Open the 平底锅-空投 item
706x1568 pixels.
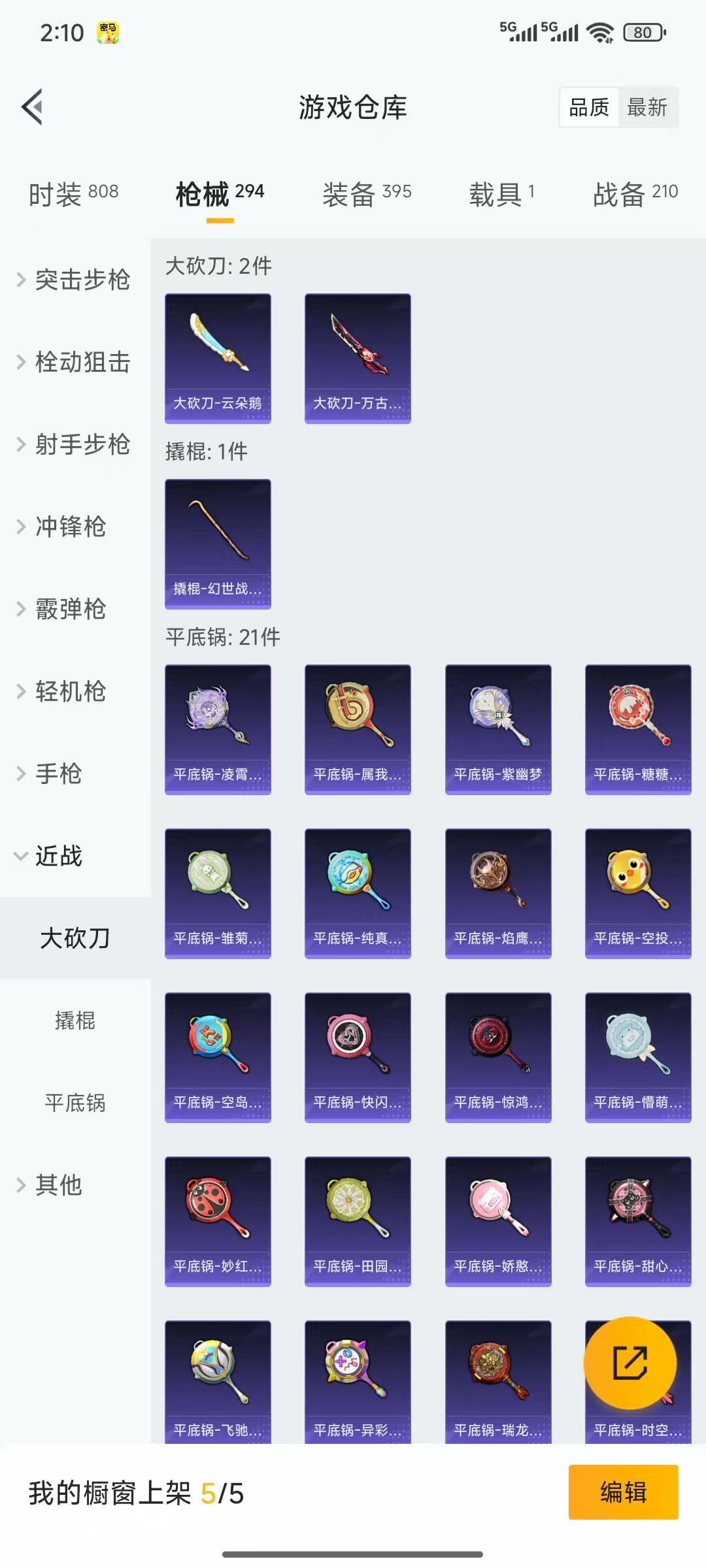point(638,893)
